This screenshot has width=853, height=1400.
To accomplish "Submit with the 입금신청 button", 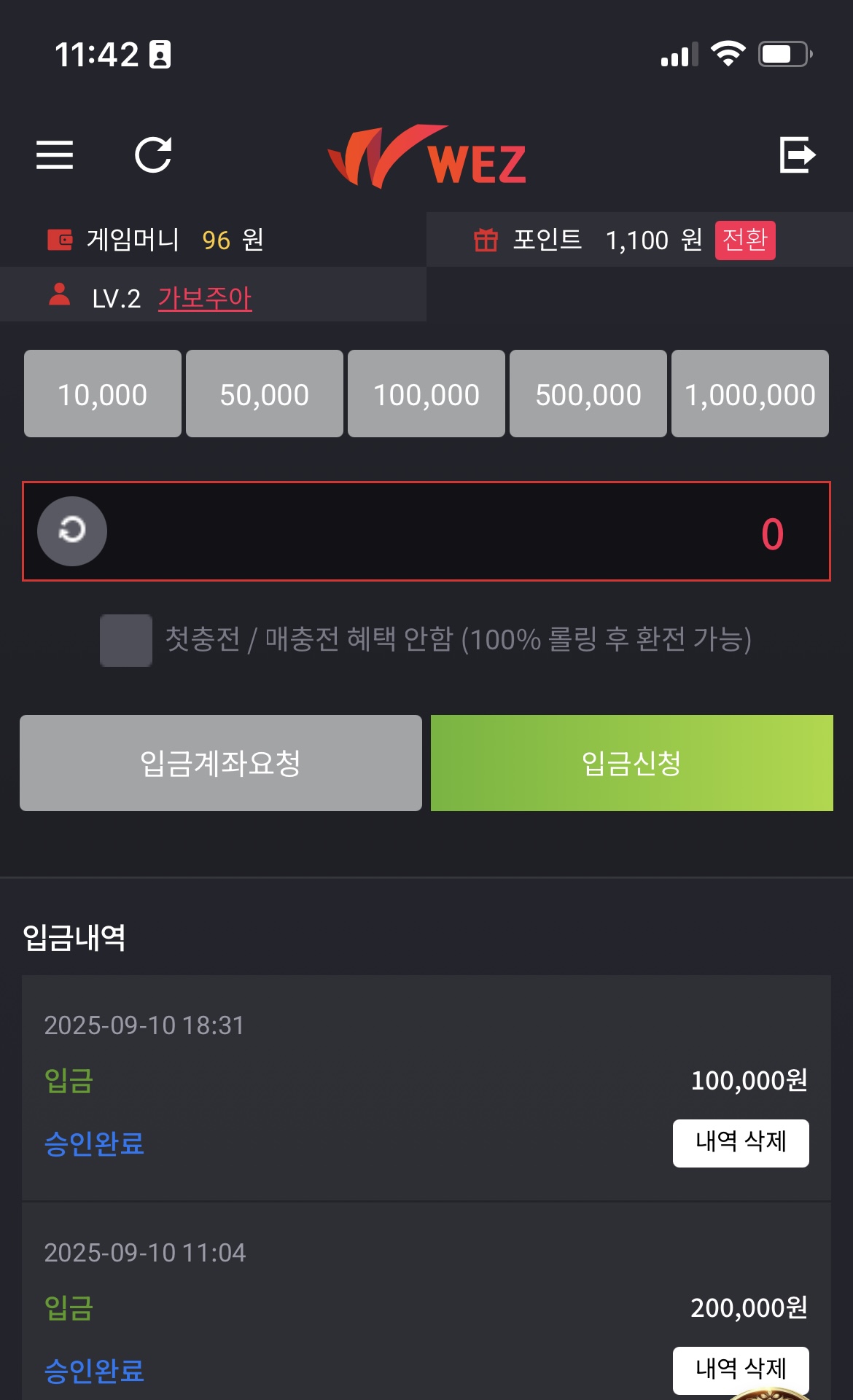I will coord(631,763).
